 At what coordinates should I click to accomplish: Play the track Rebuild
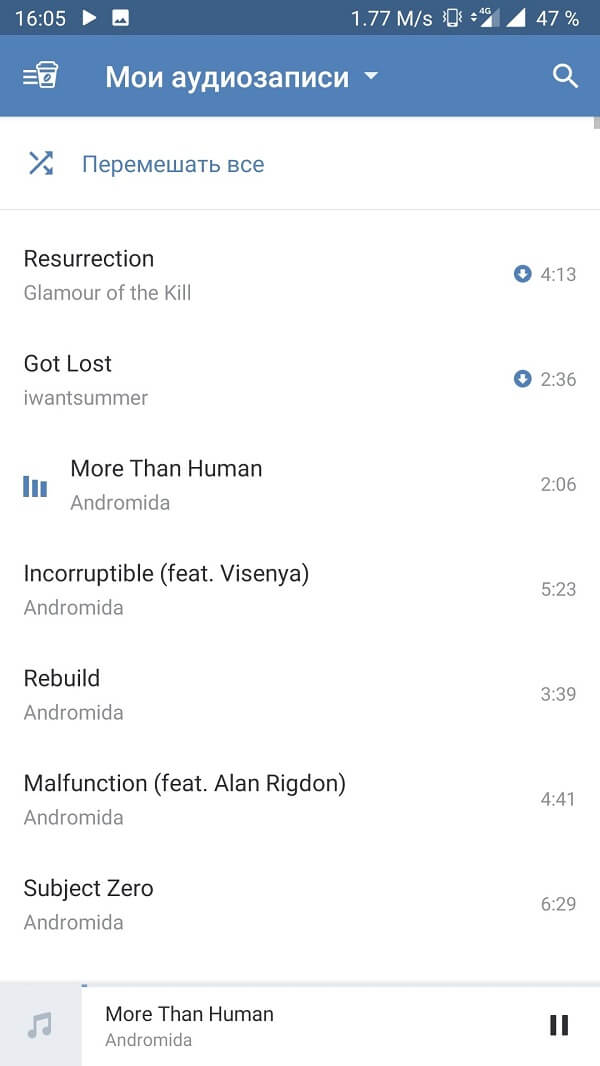tap(260, 694)
